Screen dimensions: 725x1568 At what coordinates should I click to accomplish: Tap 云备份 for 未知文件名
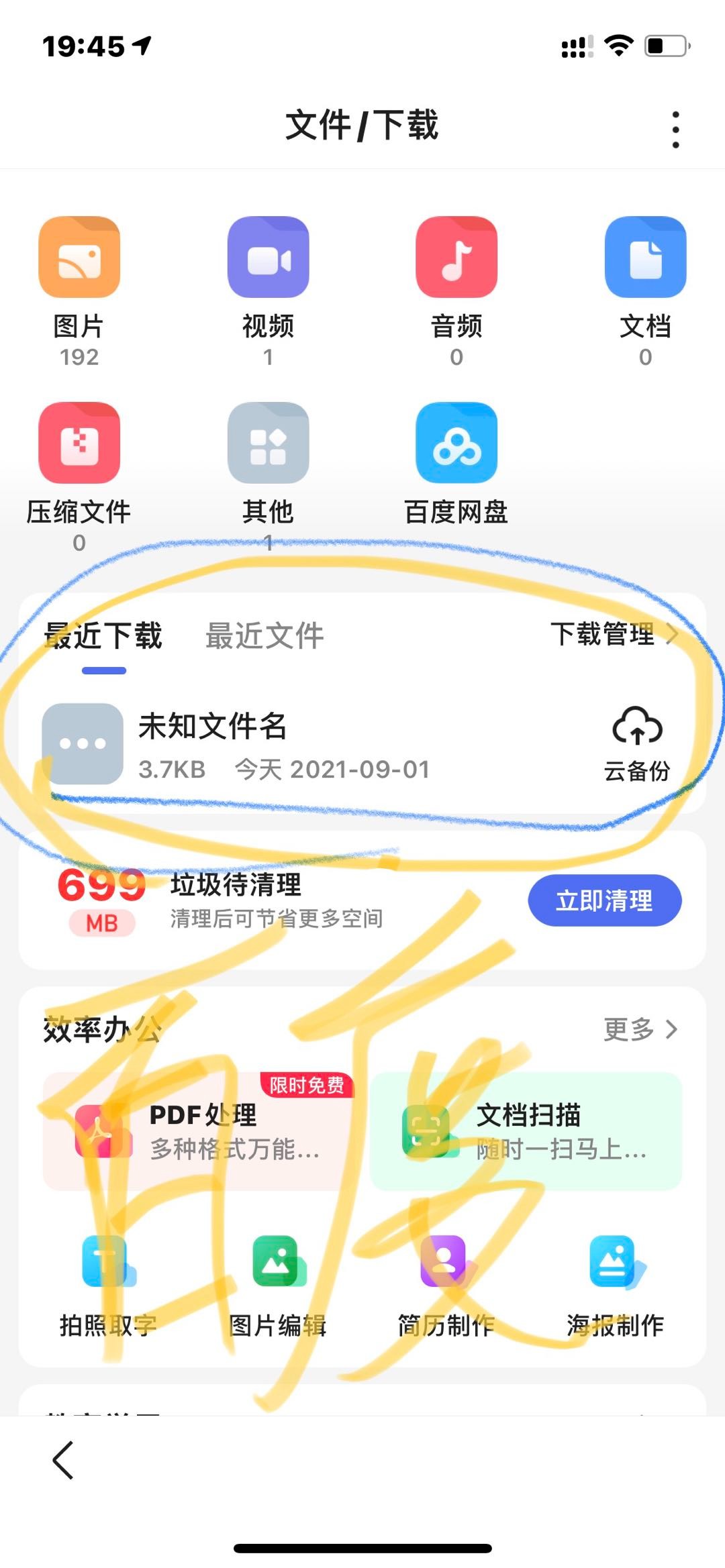pyautogui.click(x=637, y=745)
